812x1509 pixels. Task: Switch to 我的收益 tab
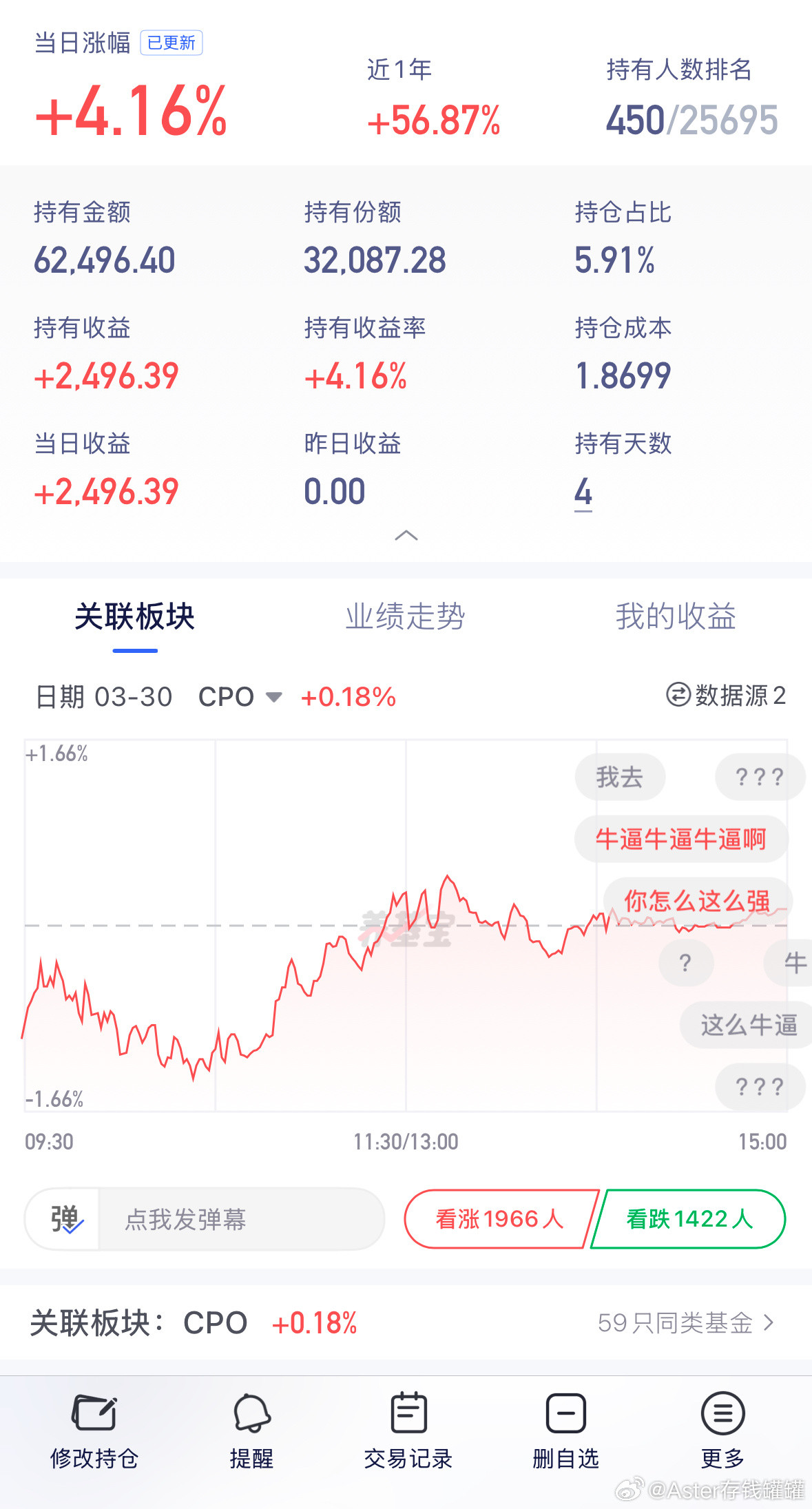(676, 618)
